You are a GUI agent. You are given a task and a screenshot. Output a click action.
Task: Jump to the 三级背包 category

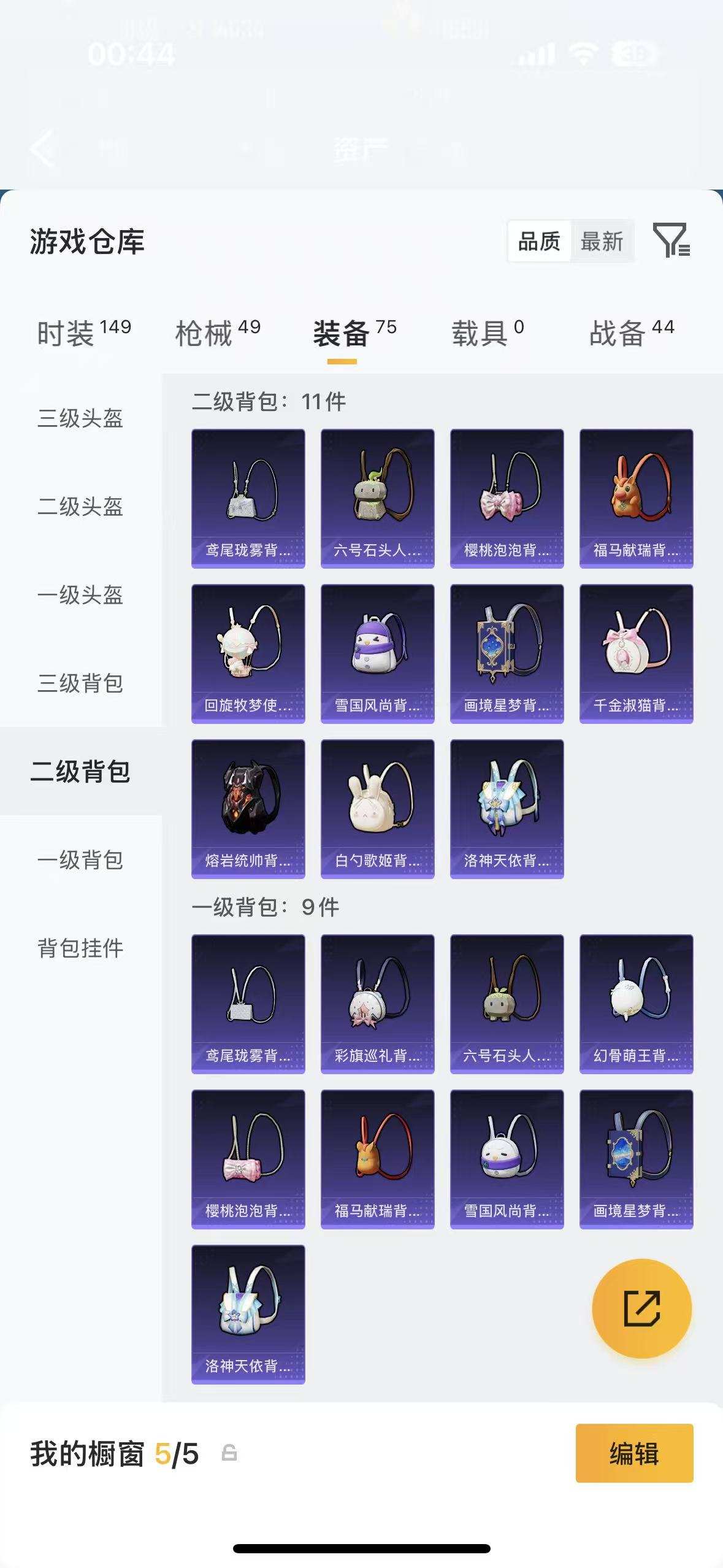[80, 683]
